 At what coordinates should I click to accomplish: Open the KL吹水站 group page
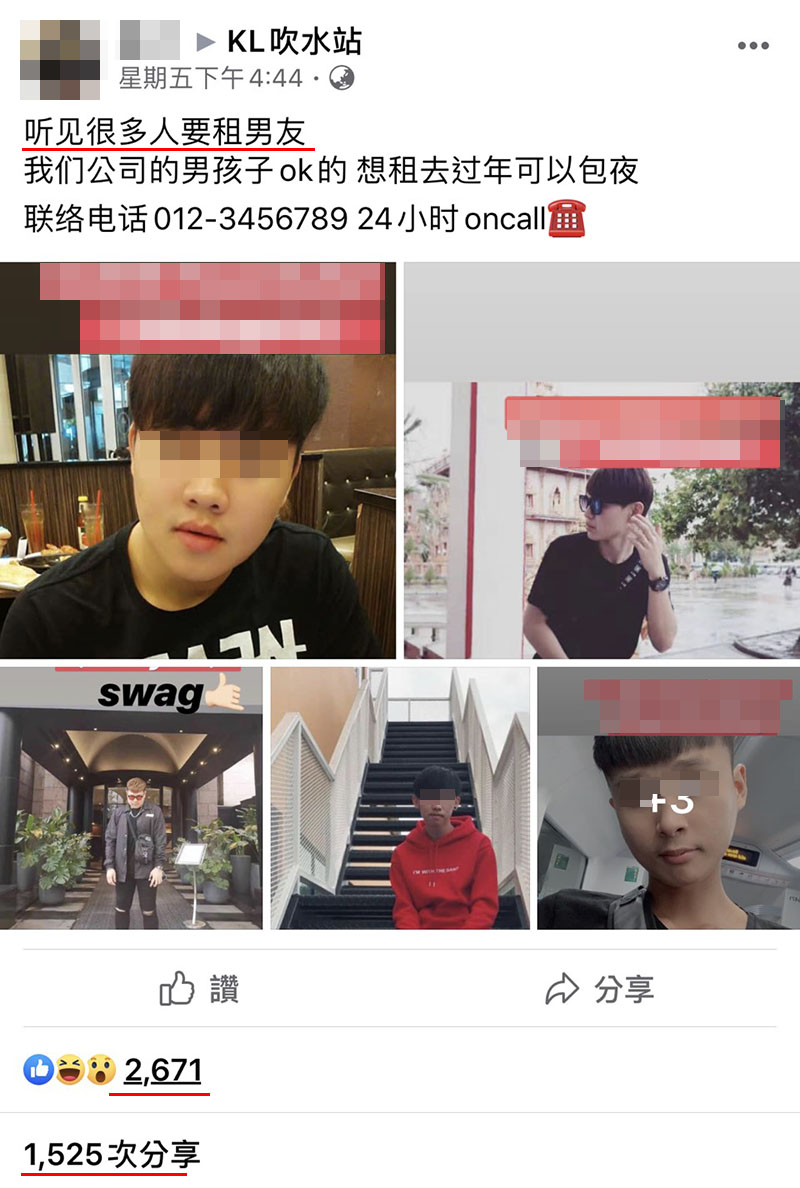tap(294, 41)
